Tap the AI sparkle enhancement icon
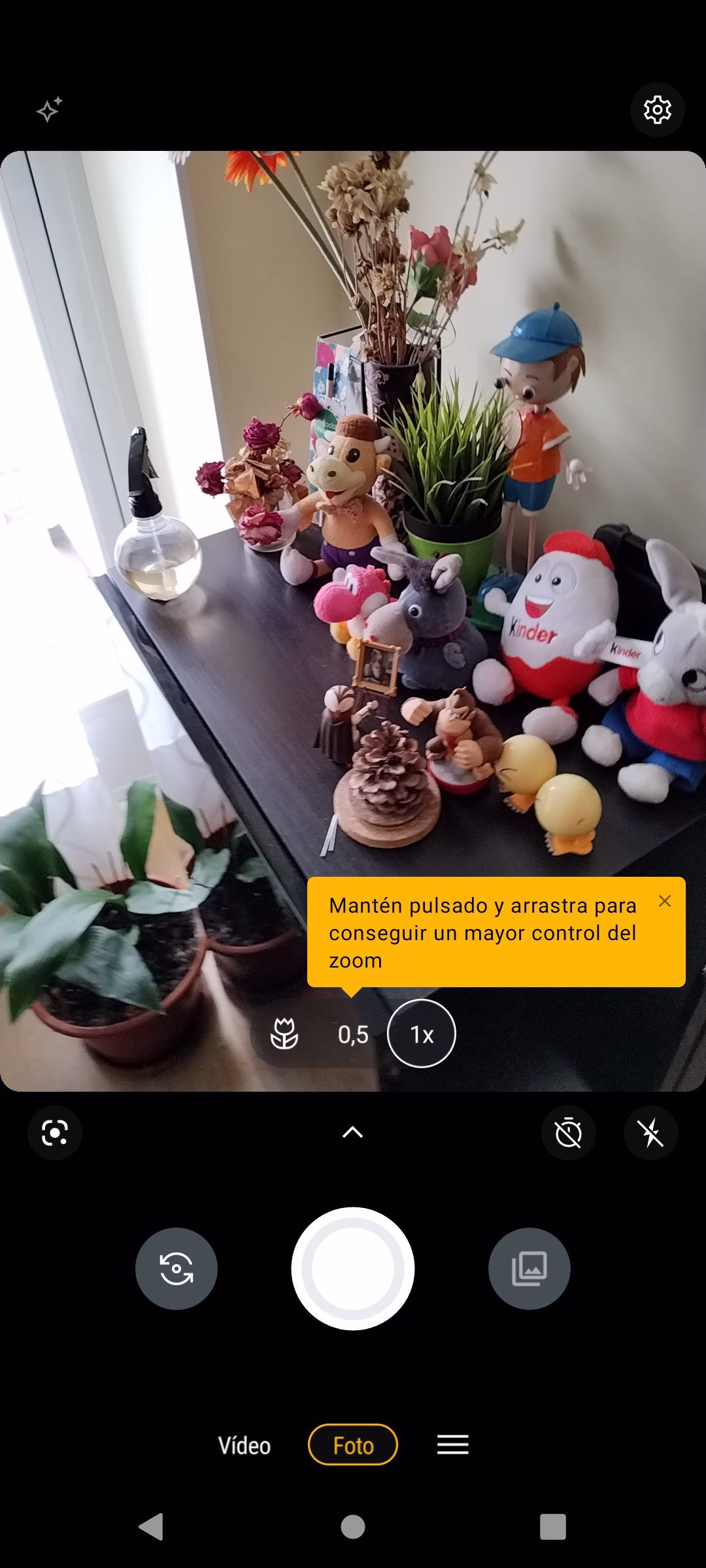Screen dimensions: 706x1568 coord(49,110)
